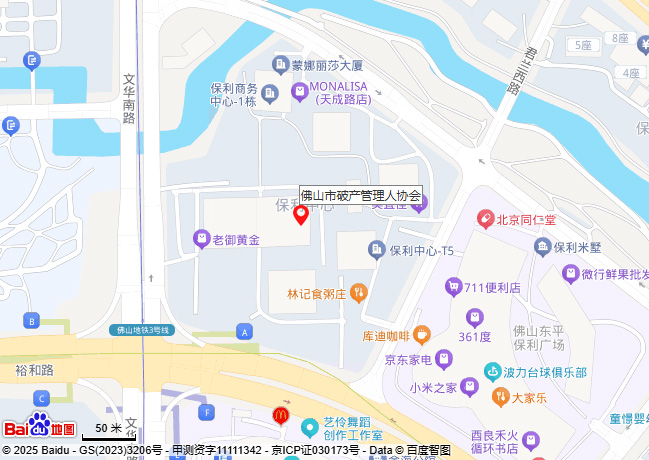Open the 老御黄金 shop point
The image size is (649, 460).
click(201, 239)
